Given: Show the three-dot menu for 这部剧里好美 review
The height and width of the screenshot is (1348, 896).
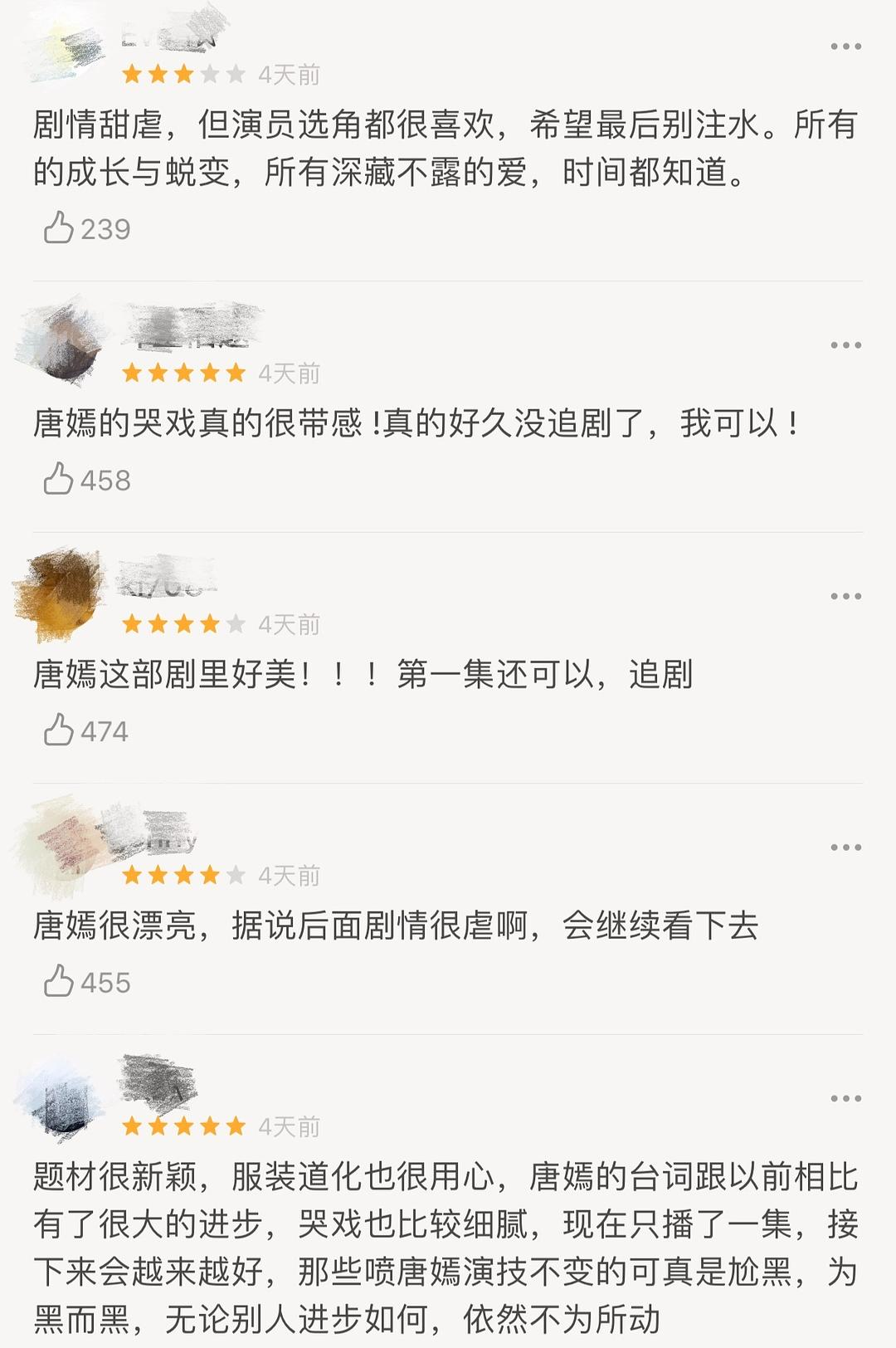Looking at the screenshot, I should click(x=845, y=596).
